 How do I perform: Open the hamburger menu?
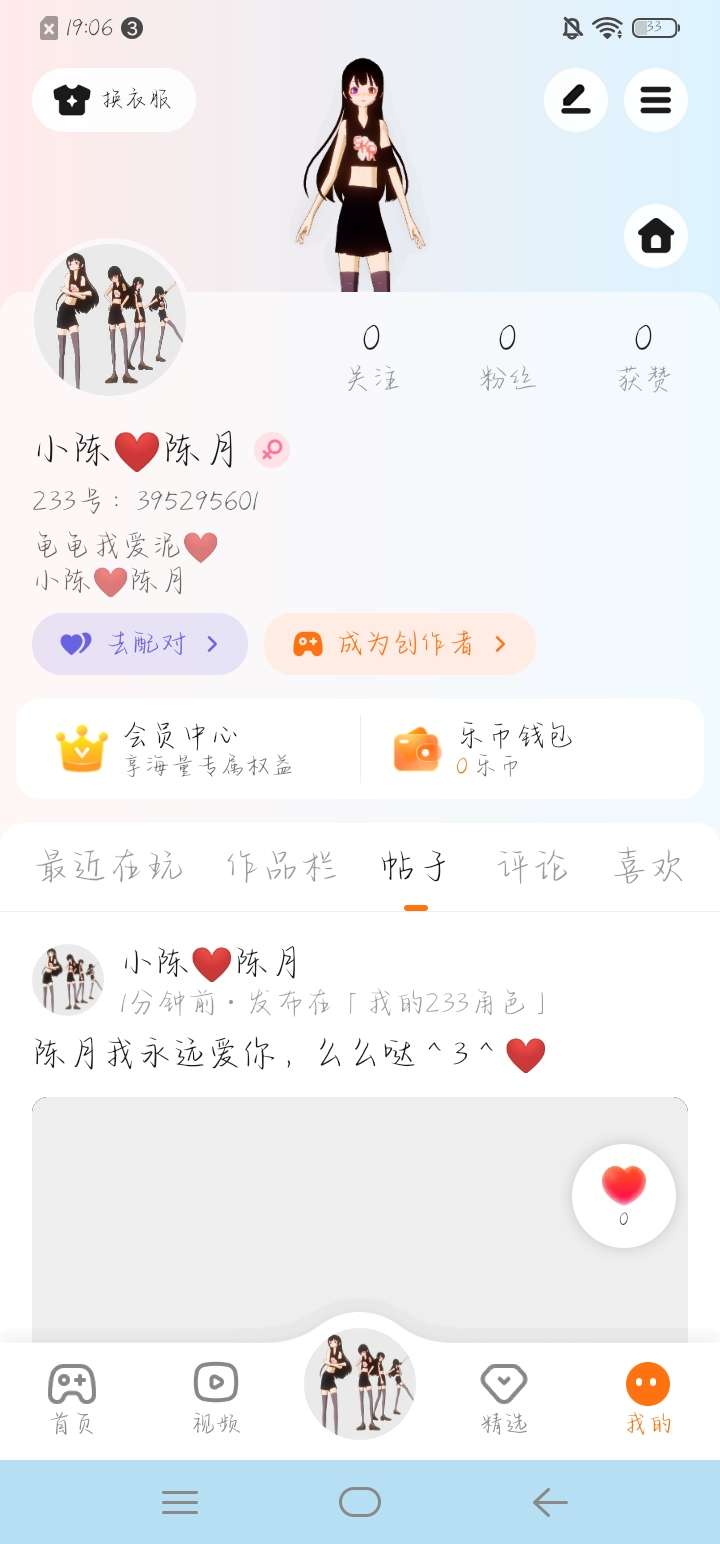(656, 100)
